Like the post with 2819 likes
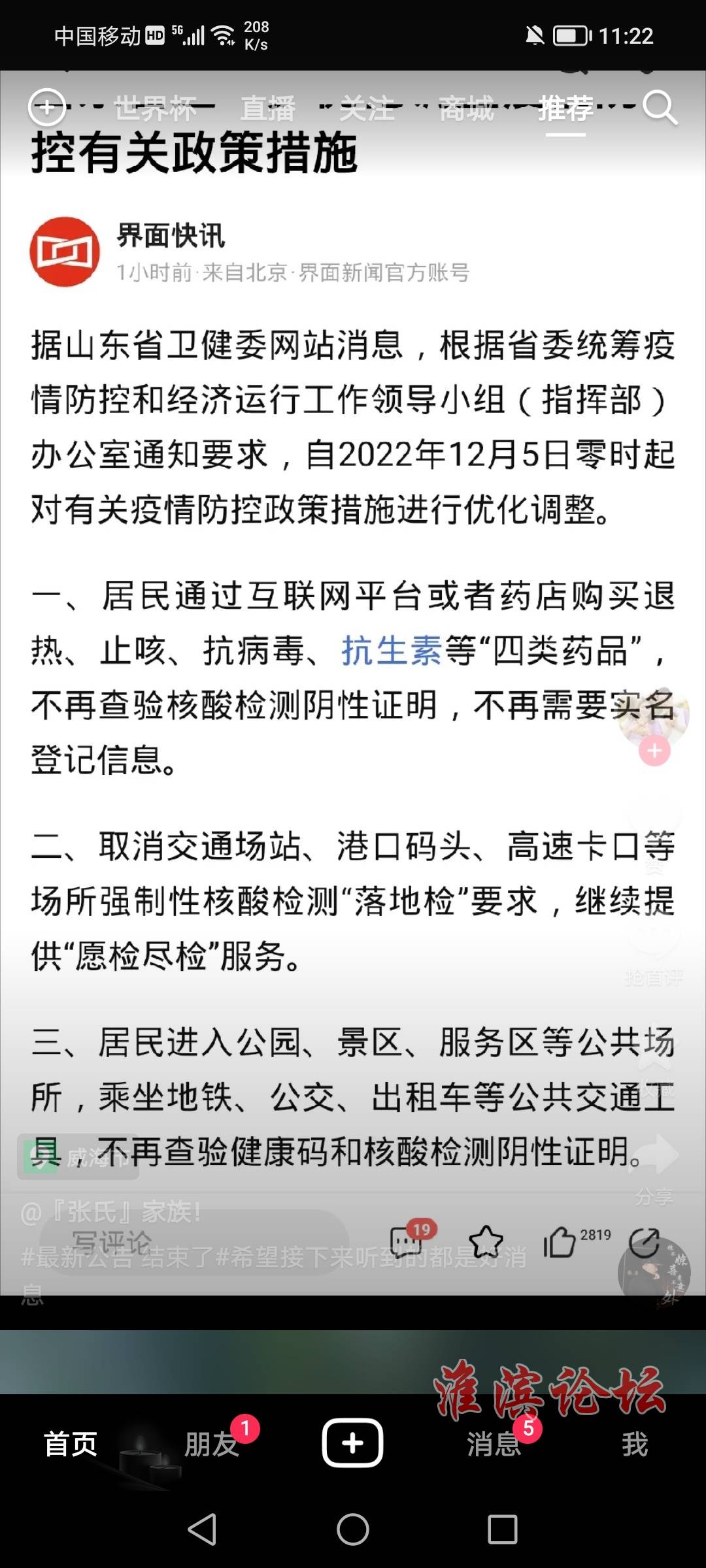 click(x=560, y=1242)
